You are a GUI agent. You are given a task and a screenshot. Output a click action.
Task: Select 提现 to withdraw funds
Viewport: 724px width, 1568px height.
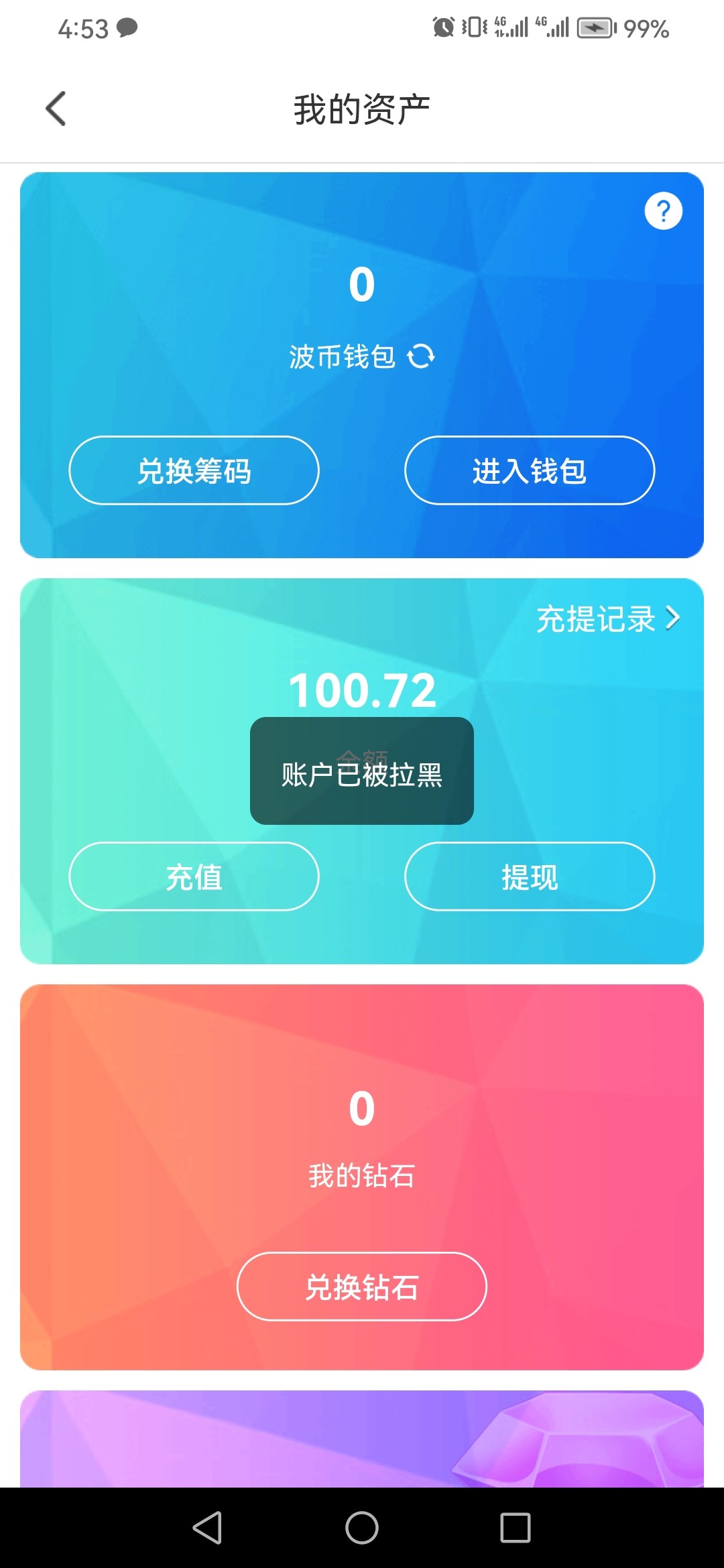(x=530, y=876)
